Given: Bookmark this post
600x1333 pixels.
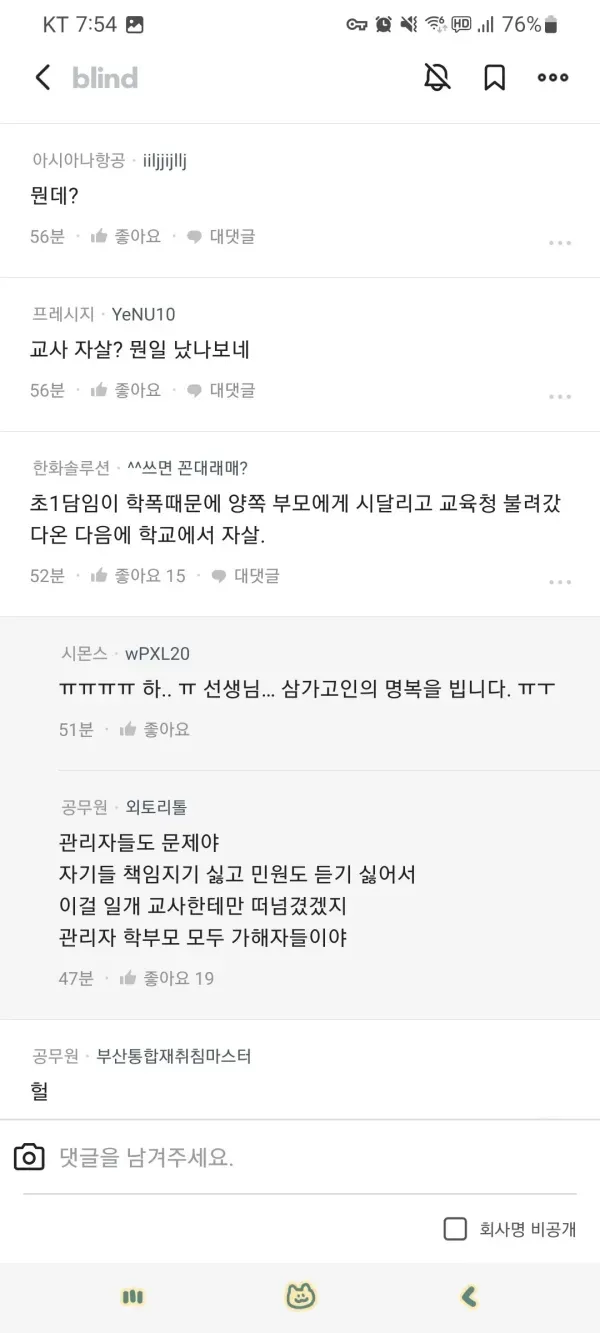Looking at the screenshot, I should (x=494, y=78).
